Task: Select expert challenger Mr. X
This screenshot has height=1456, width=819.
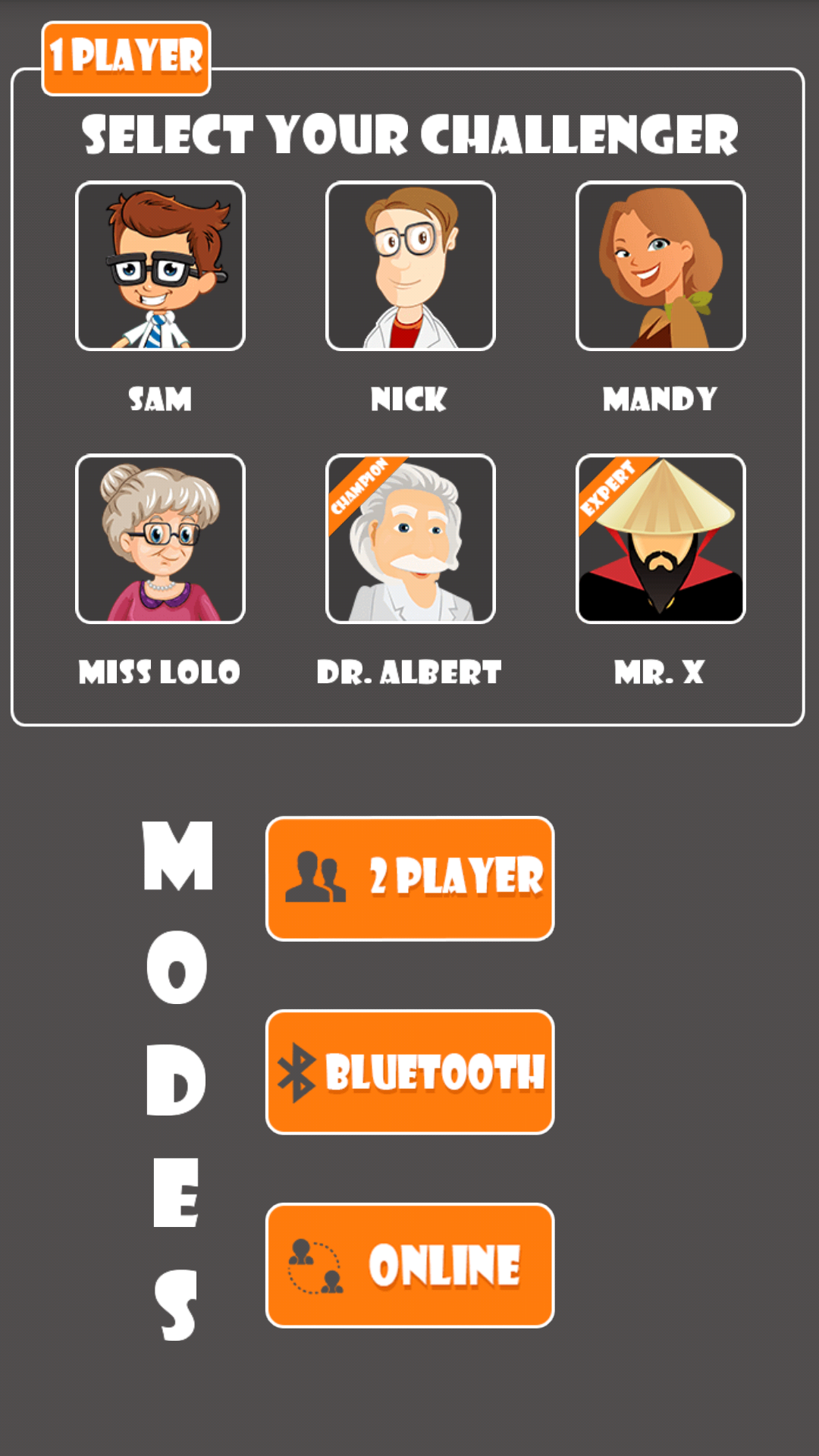Action: click(x=661, y=539)
